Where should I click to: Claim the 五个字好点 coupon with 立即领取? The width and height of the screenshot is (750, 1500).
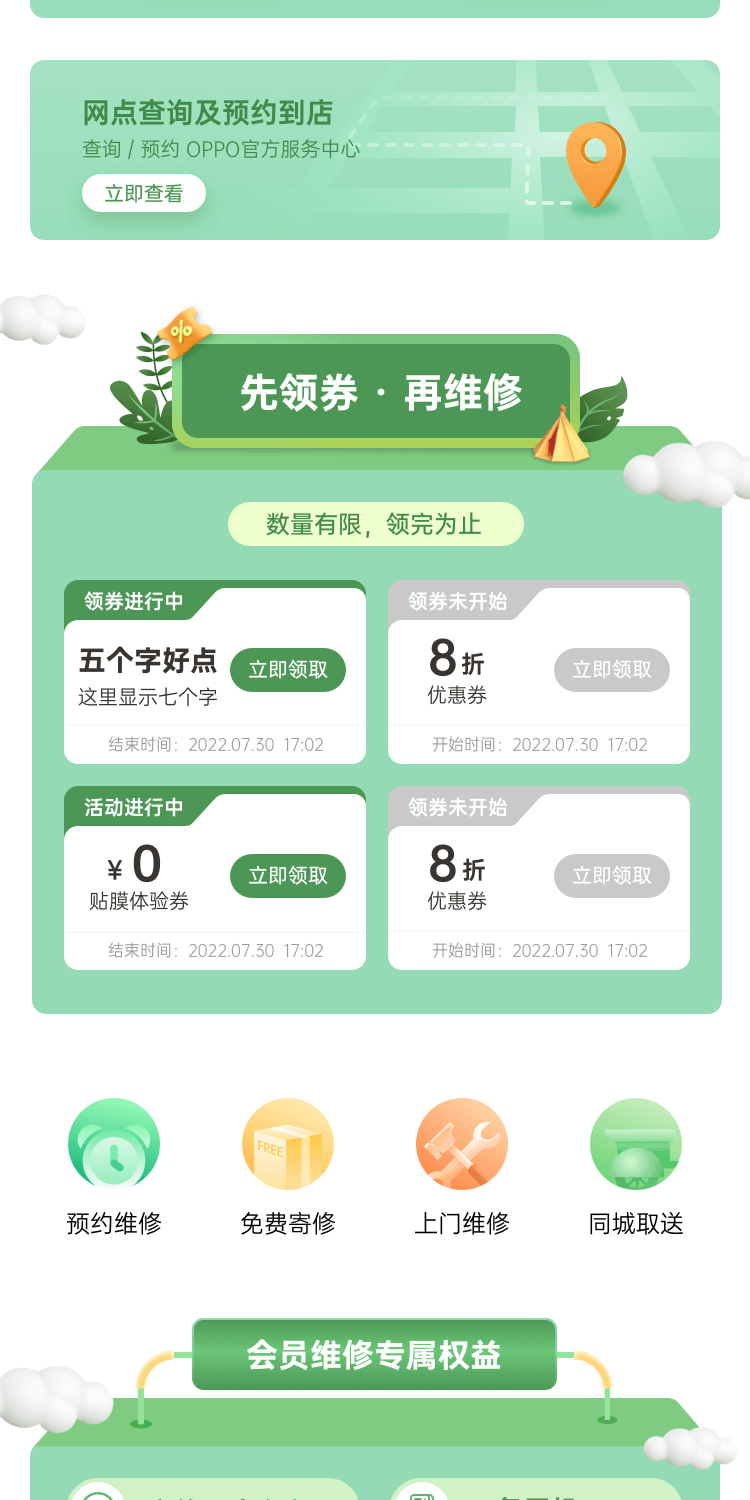coord(288,670)
